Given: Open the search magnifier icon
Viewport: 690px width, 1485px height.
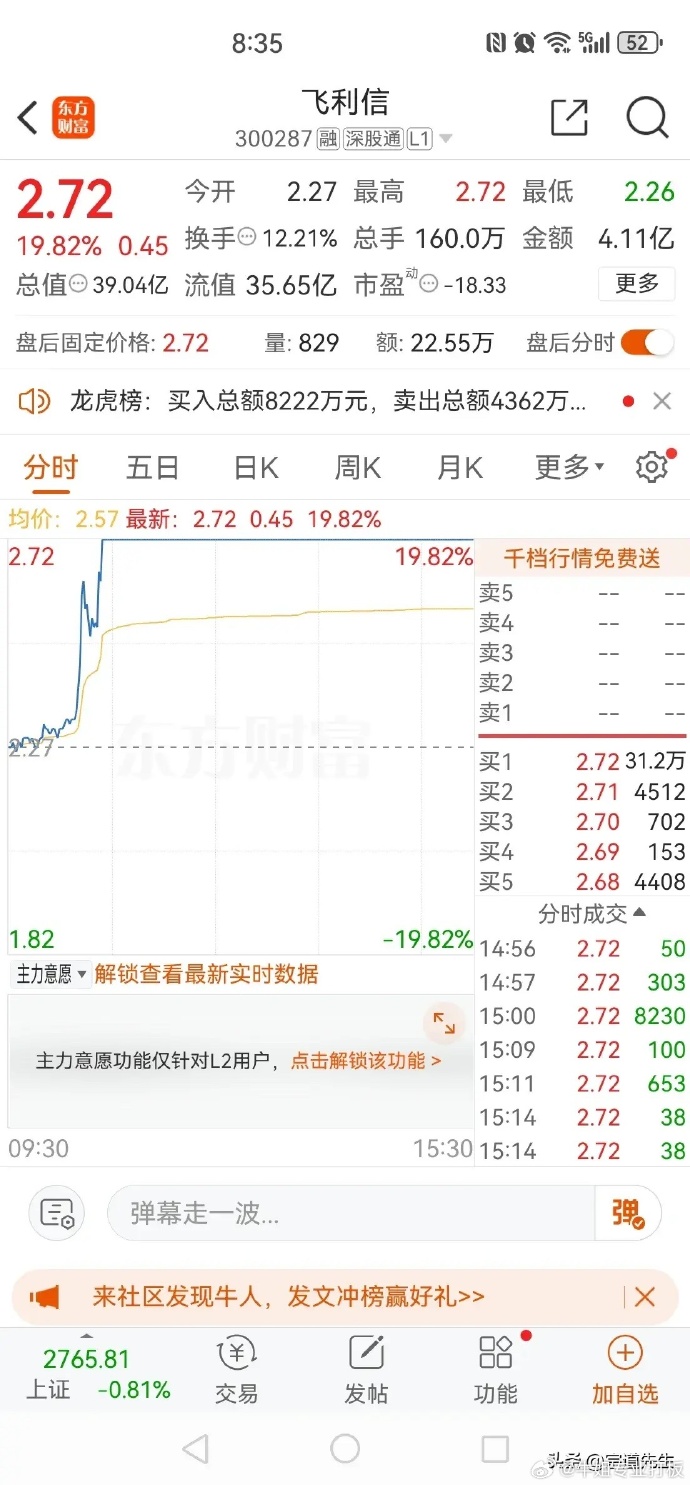Looking at the screenshot, I should click(x=647, y=118).
